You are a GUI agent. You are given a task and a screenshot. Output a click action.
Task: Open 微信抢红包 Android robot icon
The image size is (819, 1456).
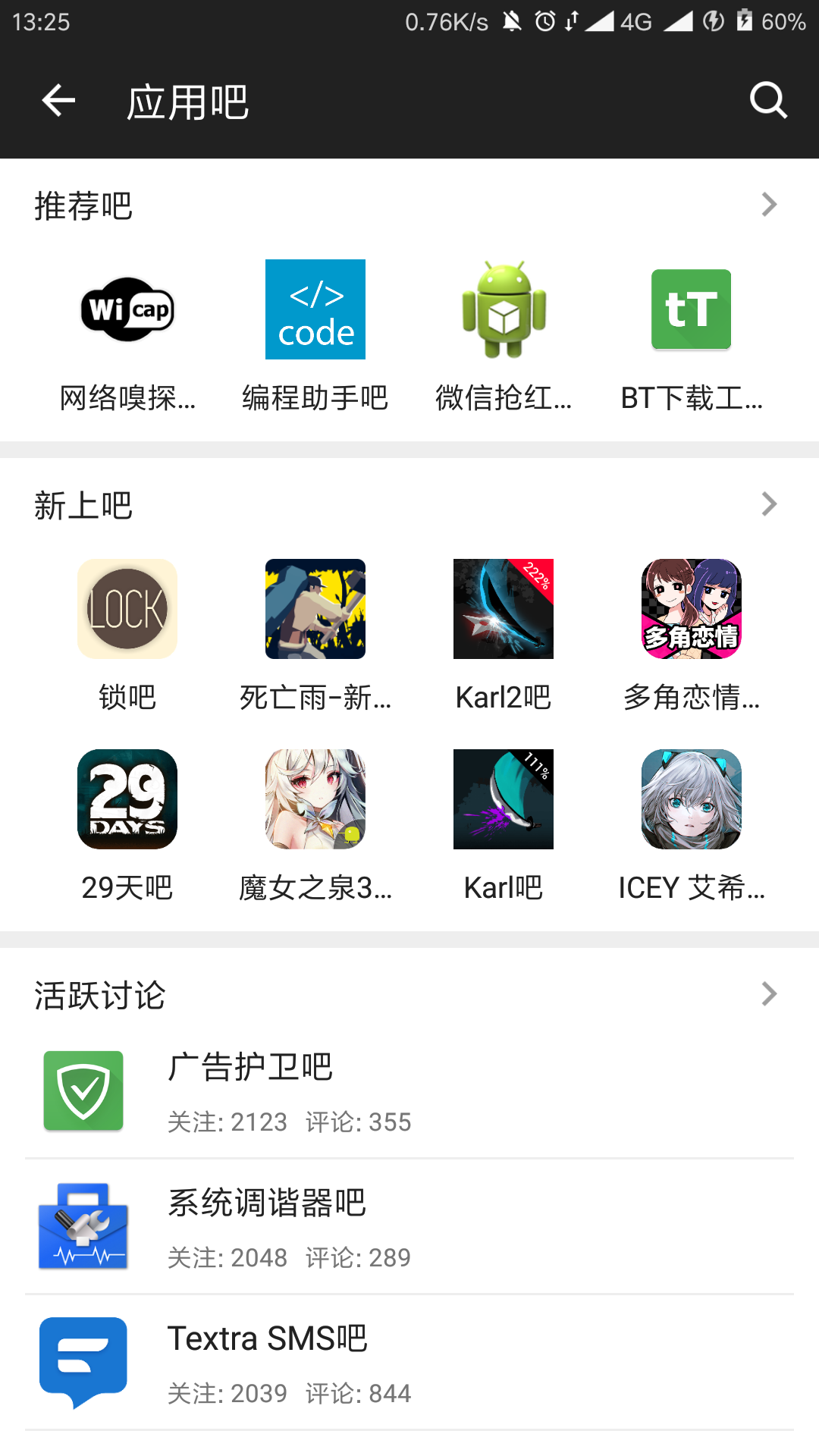click(x=503, y=309)
